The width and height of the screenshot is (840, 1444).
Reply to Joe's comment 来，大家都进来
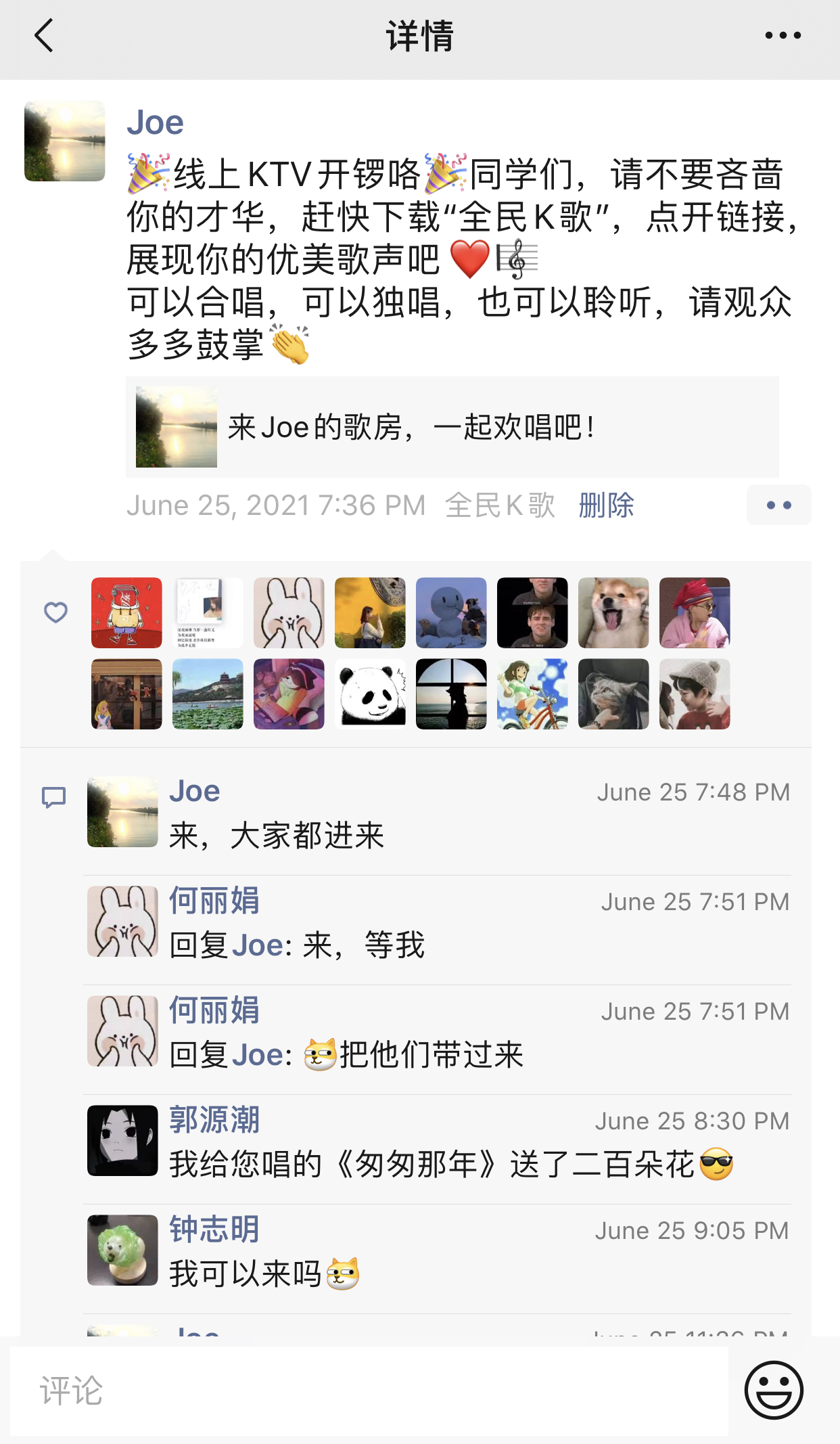(277, 836)
